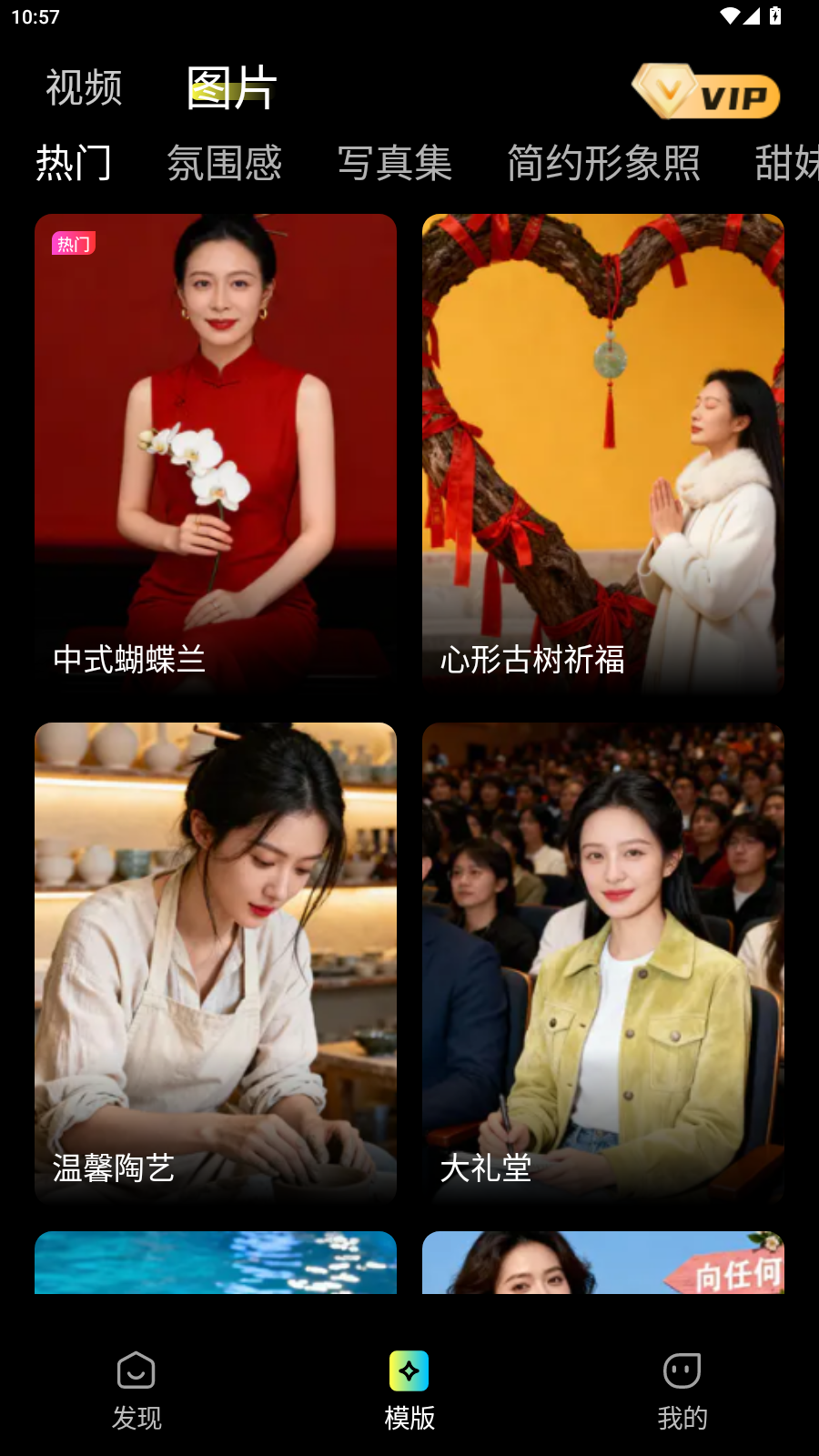
Task: Select the 写真集 category
Action: (x=394, y=164)
